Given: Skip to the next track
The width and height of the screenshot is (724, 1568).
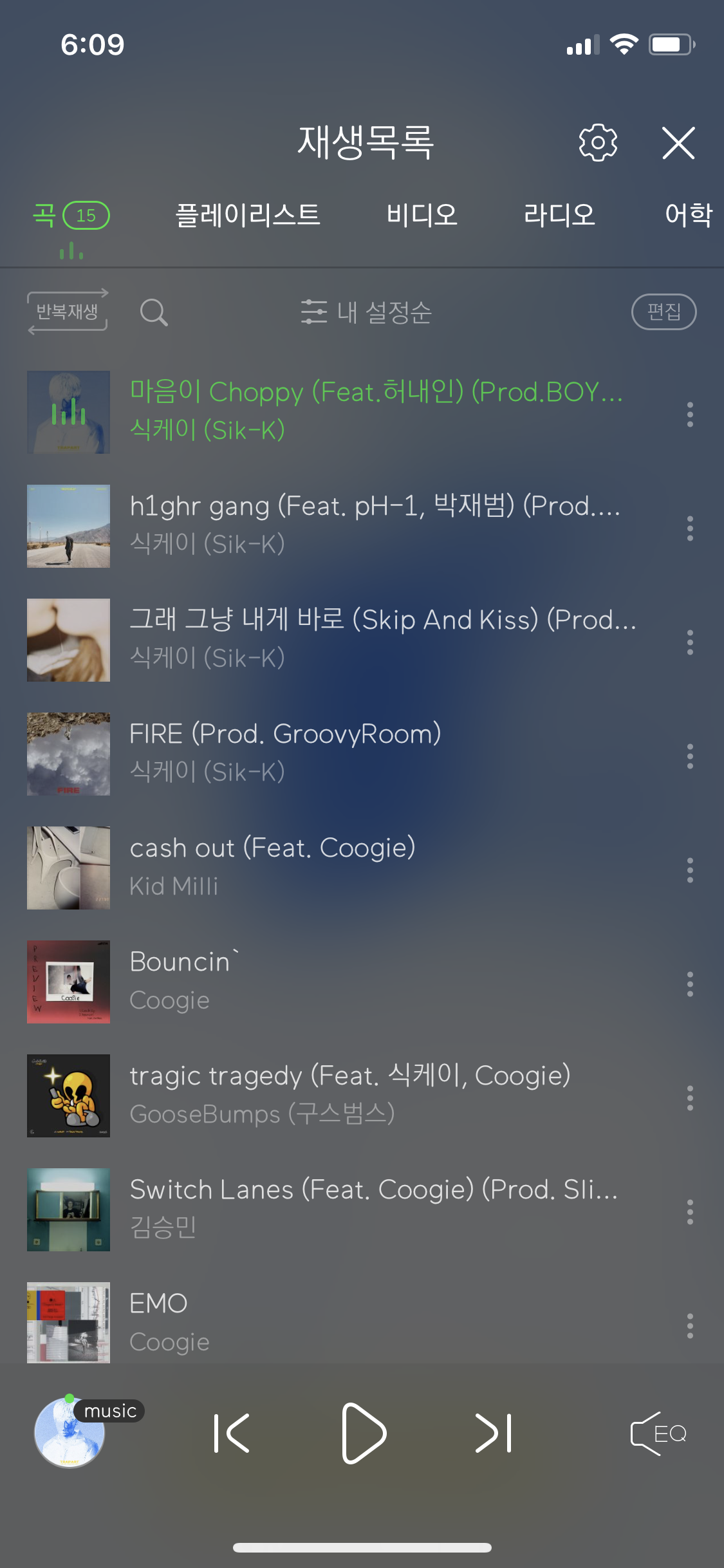Looking at the screenshot, I should [x=494, y=1433].
